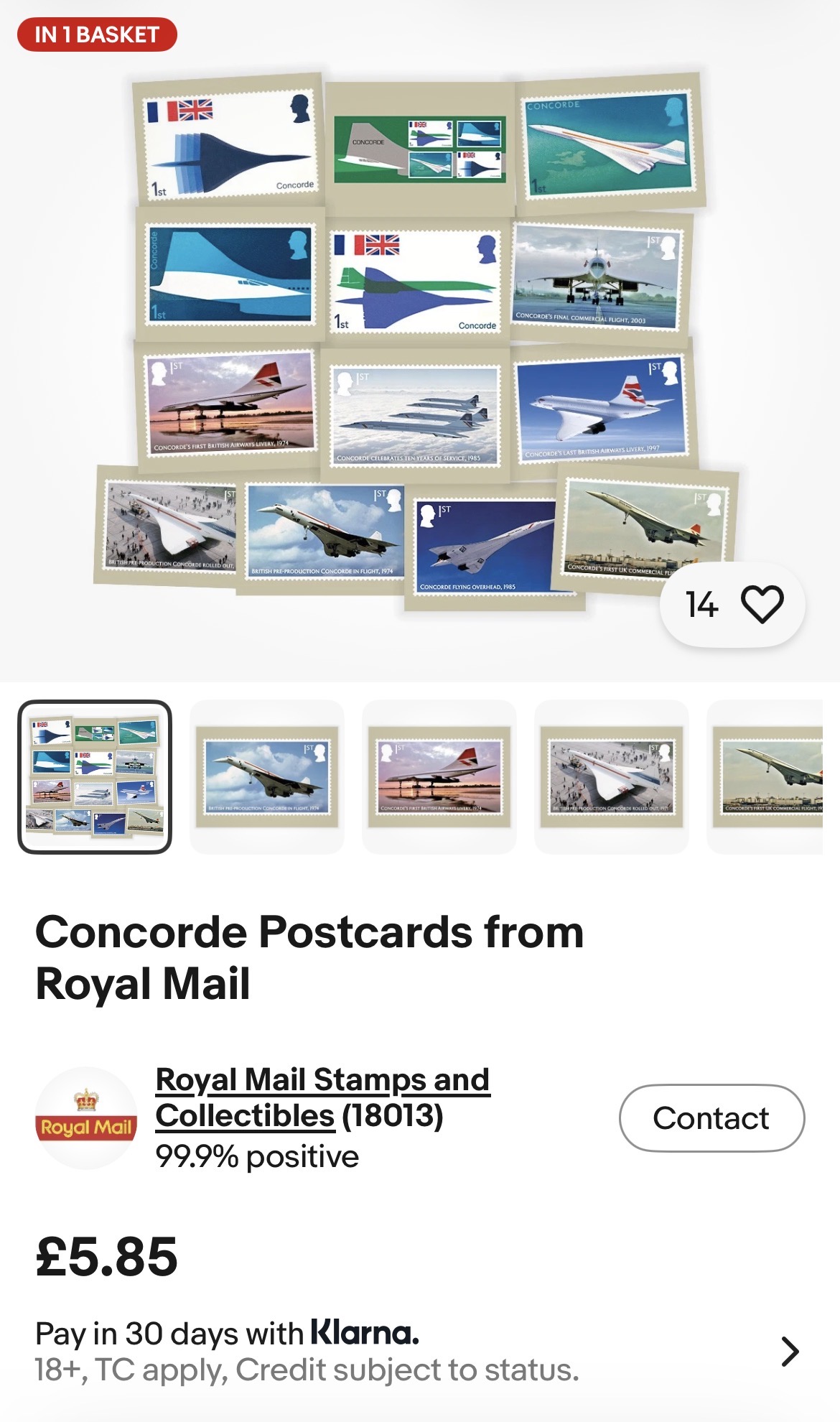Open Royal Mail Stamps and Collectibles seller page

point(322,1097)
